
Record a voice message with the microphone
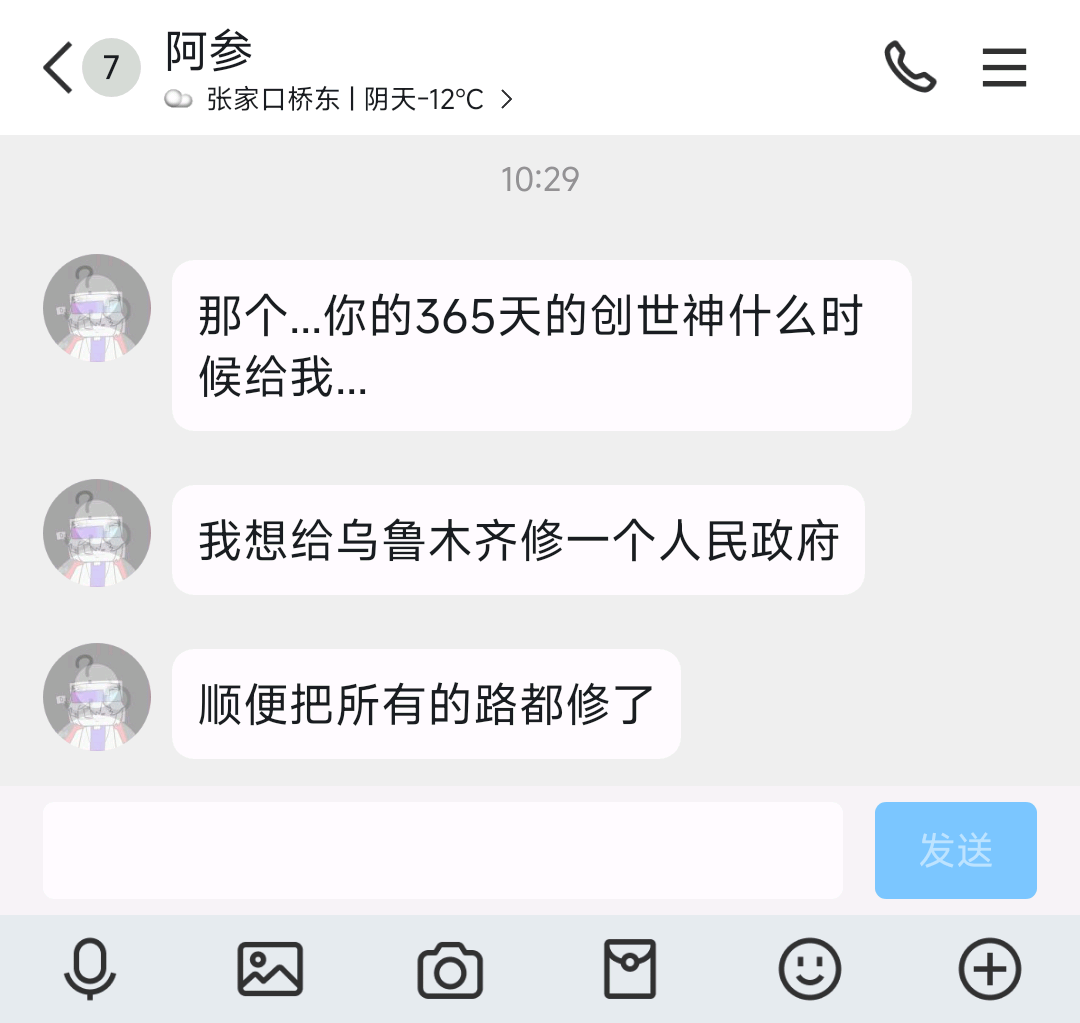[x=90, y=968]
